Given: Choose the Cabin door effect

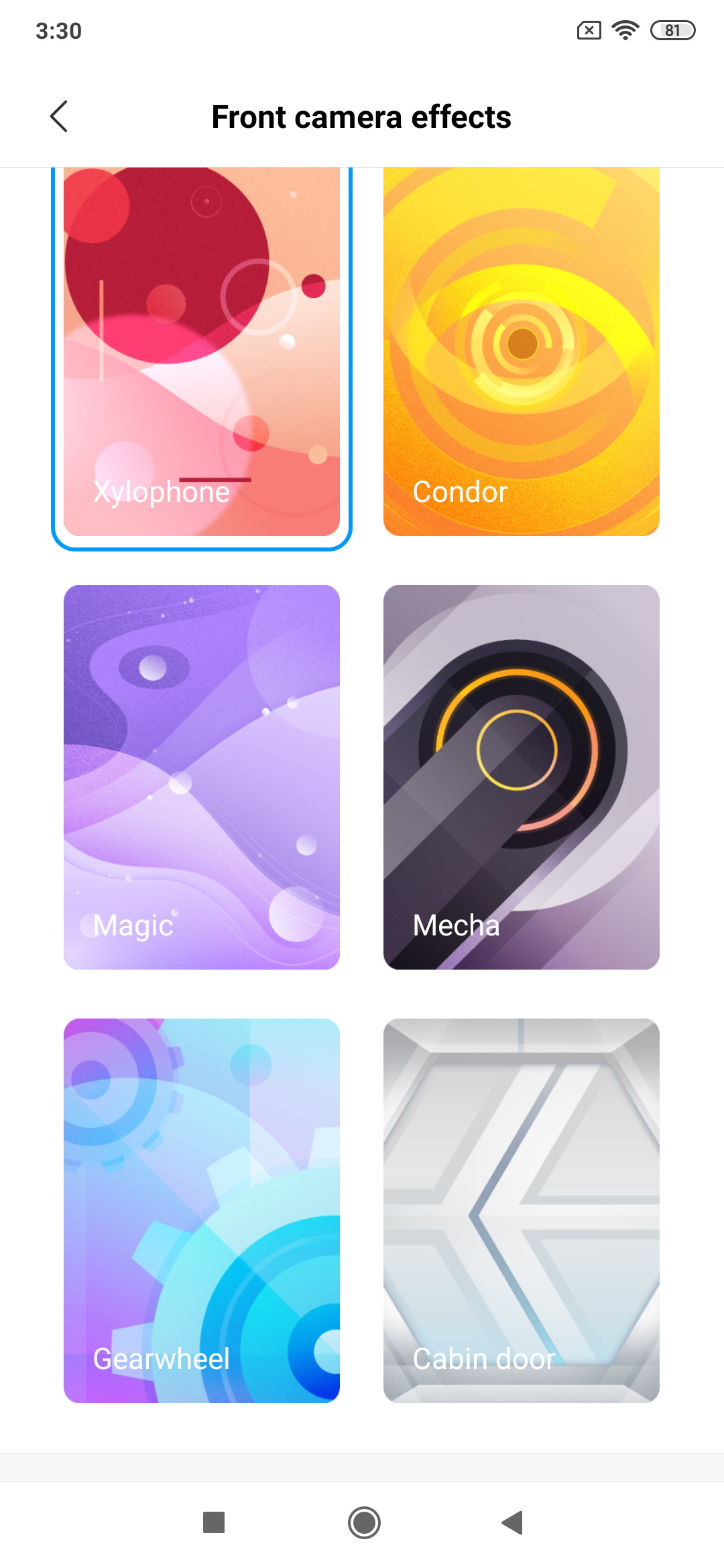Looking at the screenshot, I should (522, 1211).
